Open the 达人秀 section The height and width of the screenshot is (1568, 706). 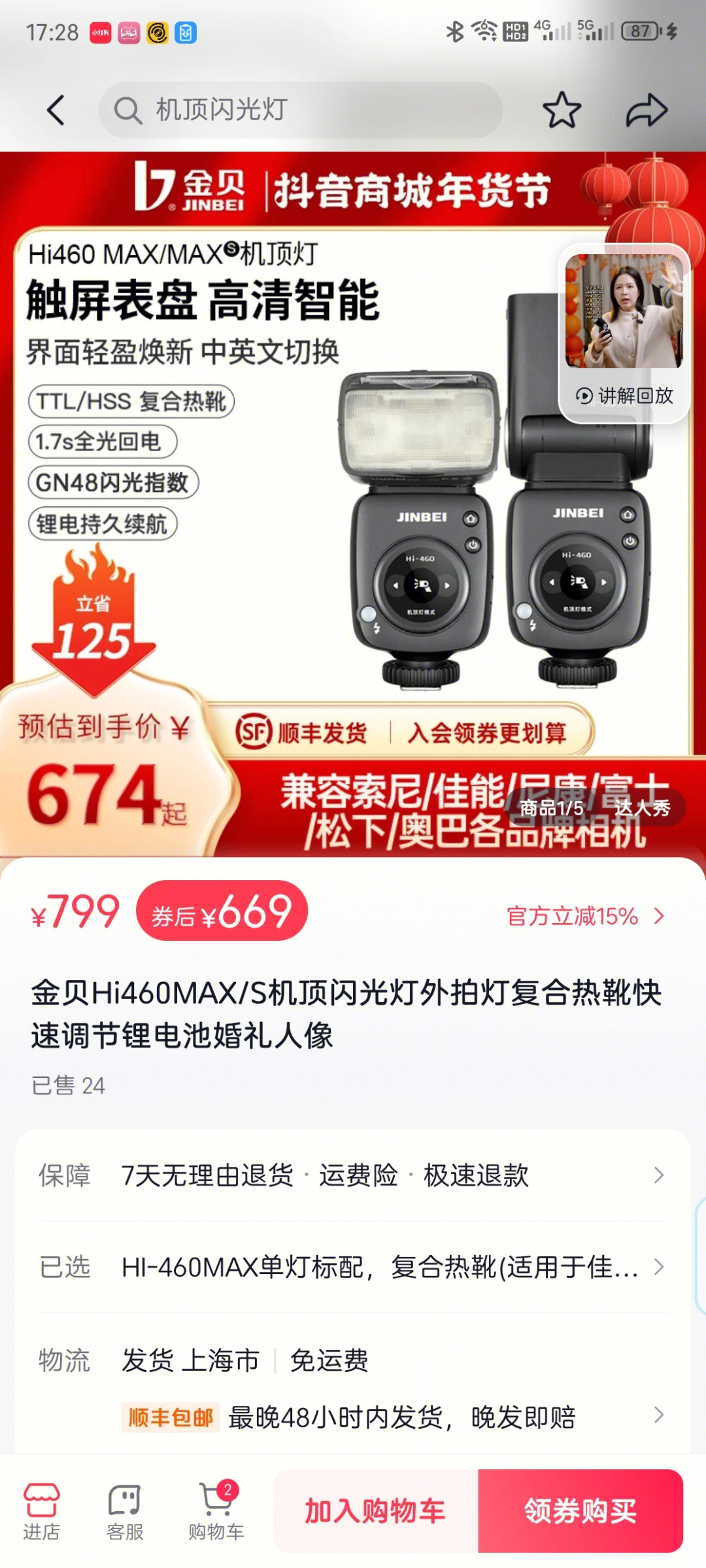pyautogui.click(x=643, y=808)
